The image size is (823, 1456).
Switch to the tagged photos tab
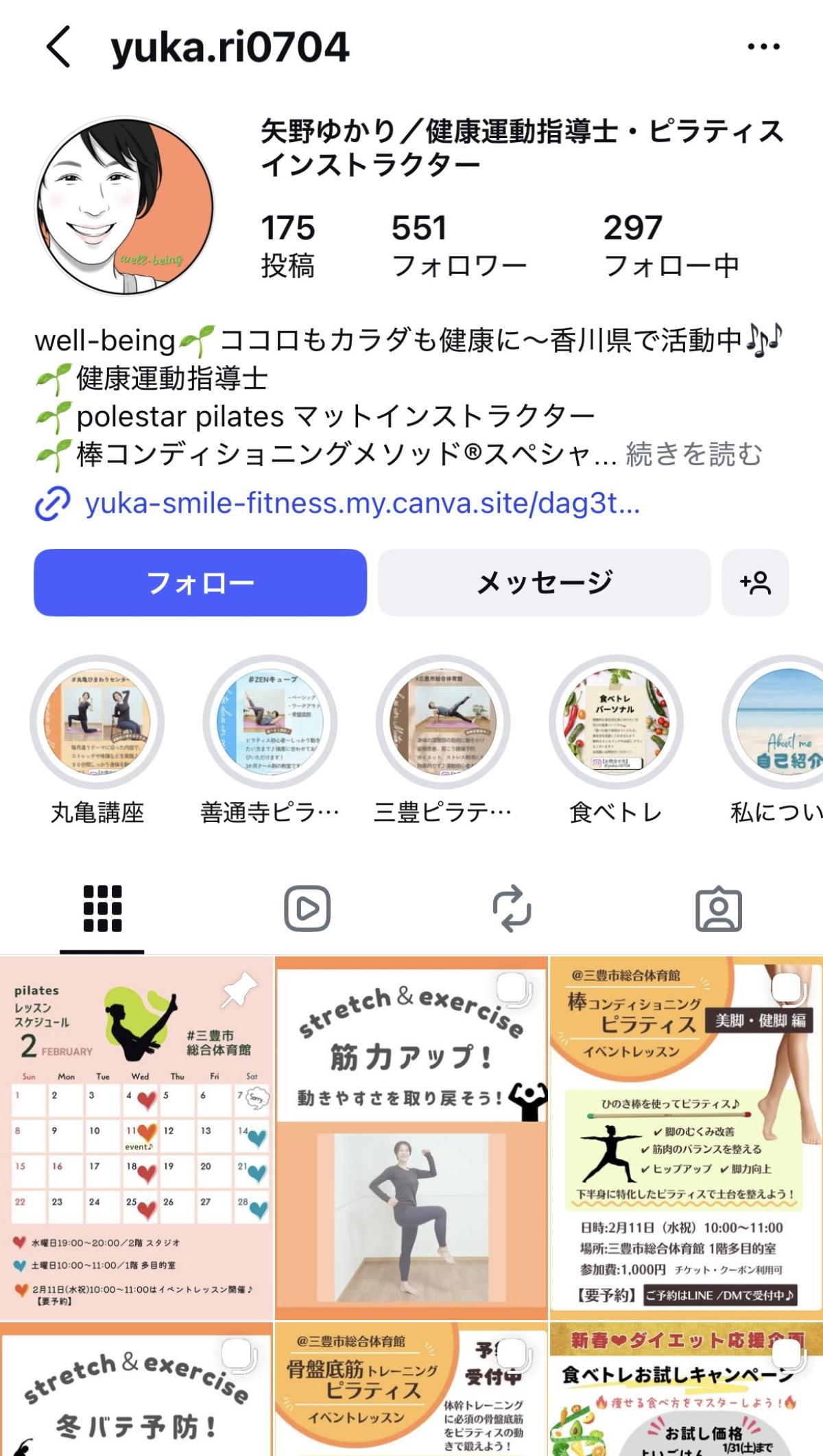pos(718,909)
